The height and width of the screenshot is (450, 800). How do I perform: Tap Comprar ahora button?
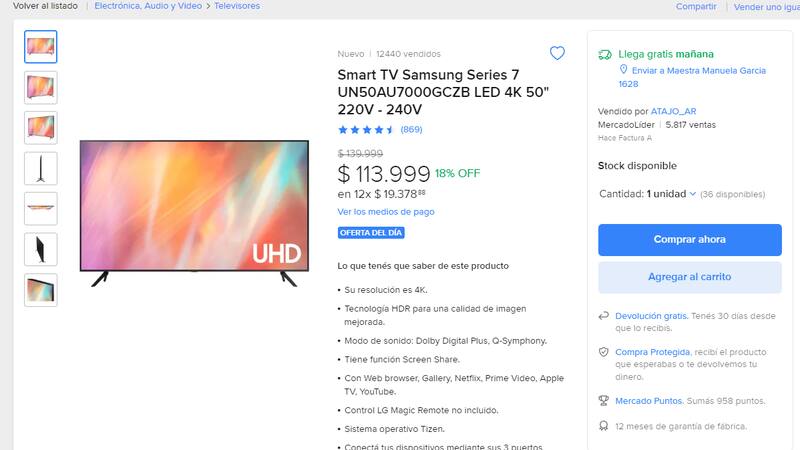pos(689,240)
